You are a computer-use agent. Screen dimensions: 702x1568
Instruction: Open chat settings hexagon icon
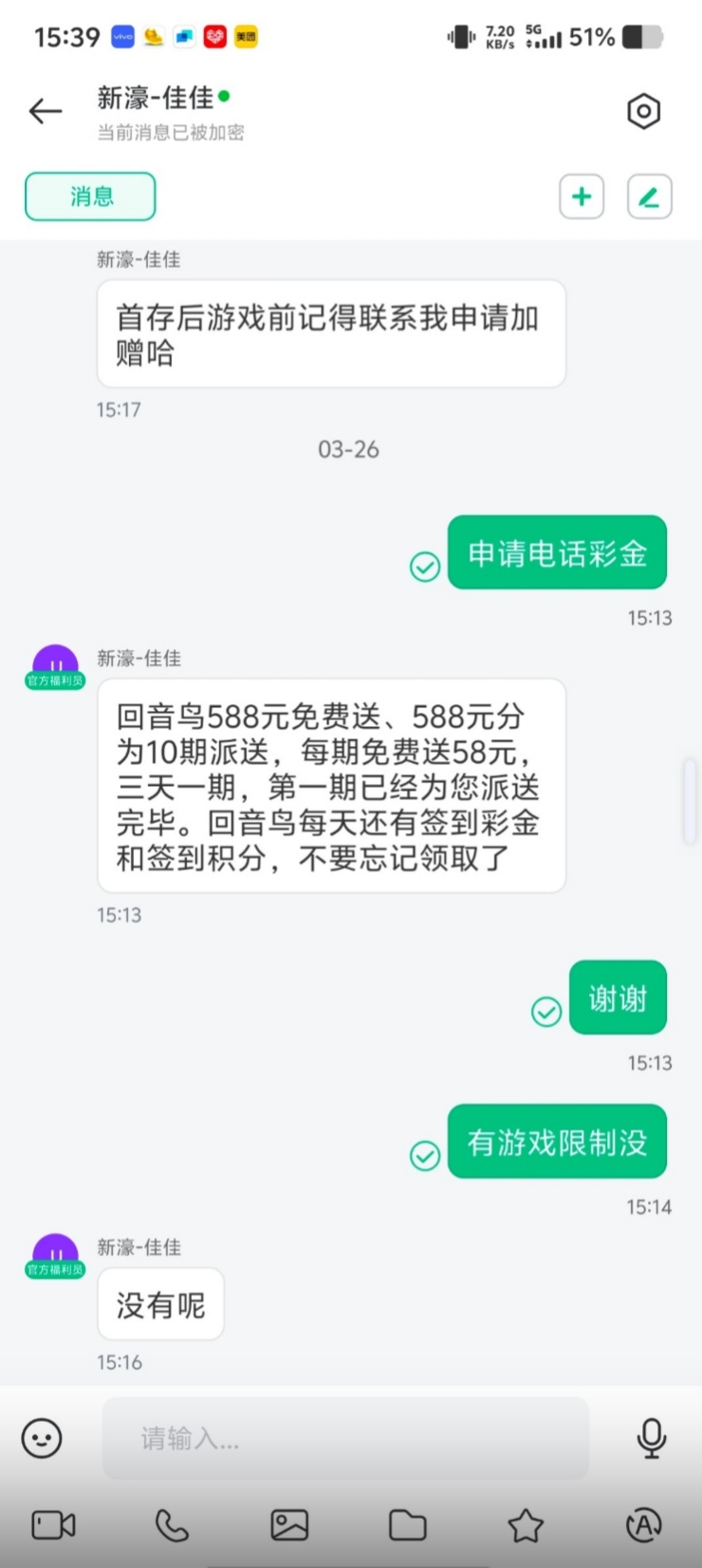click(643, 112)
